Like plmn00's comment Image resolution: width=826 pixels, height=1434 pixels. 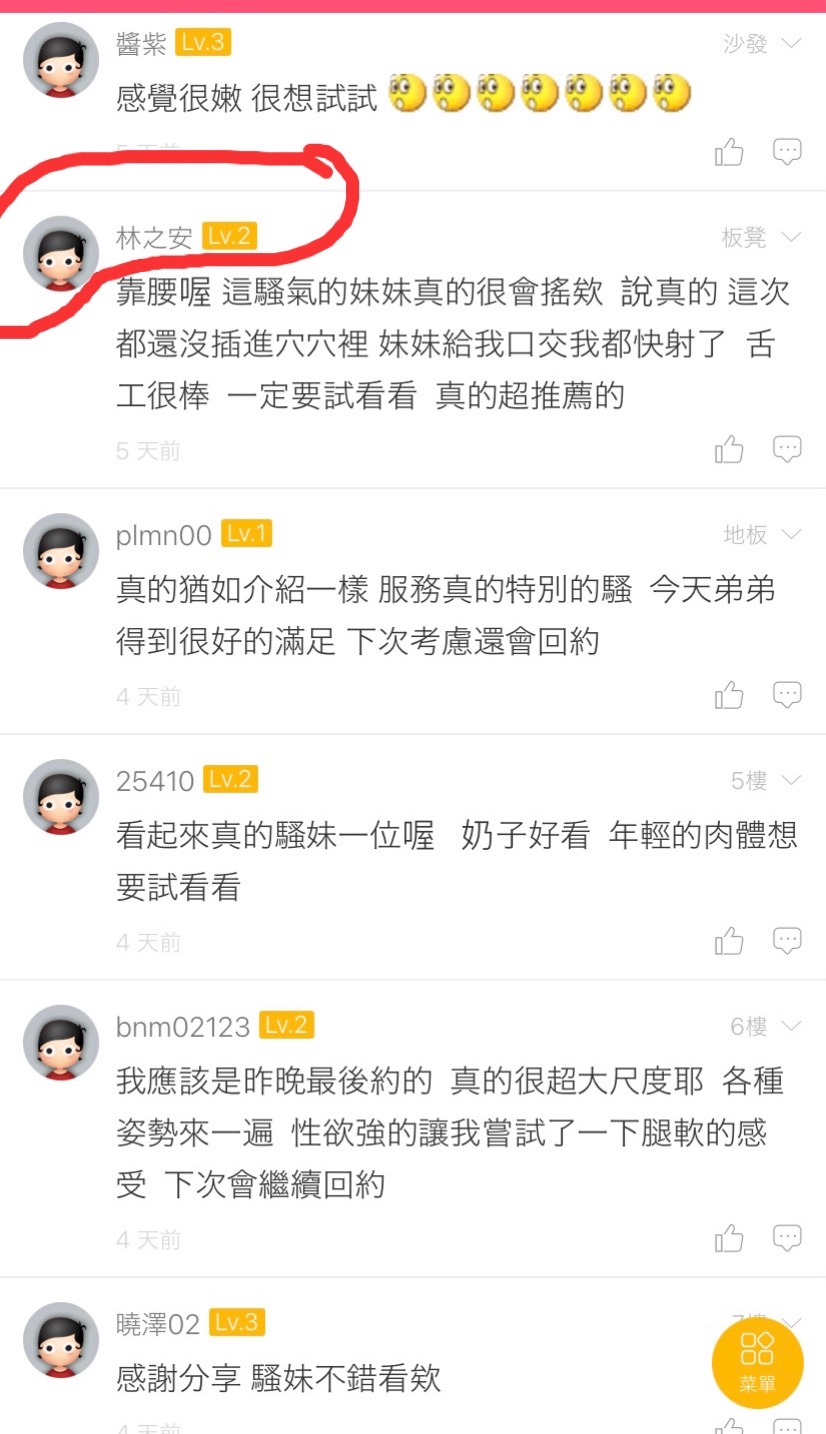tap(729, 695)
